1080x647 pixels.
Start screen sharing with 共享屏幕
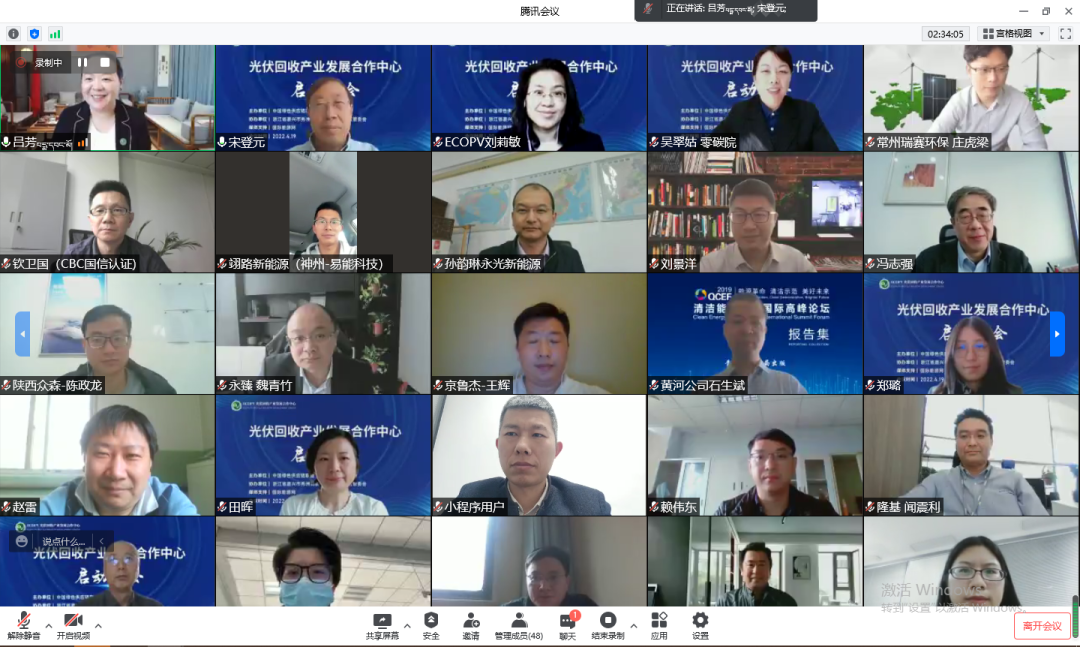[382, 625]
